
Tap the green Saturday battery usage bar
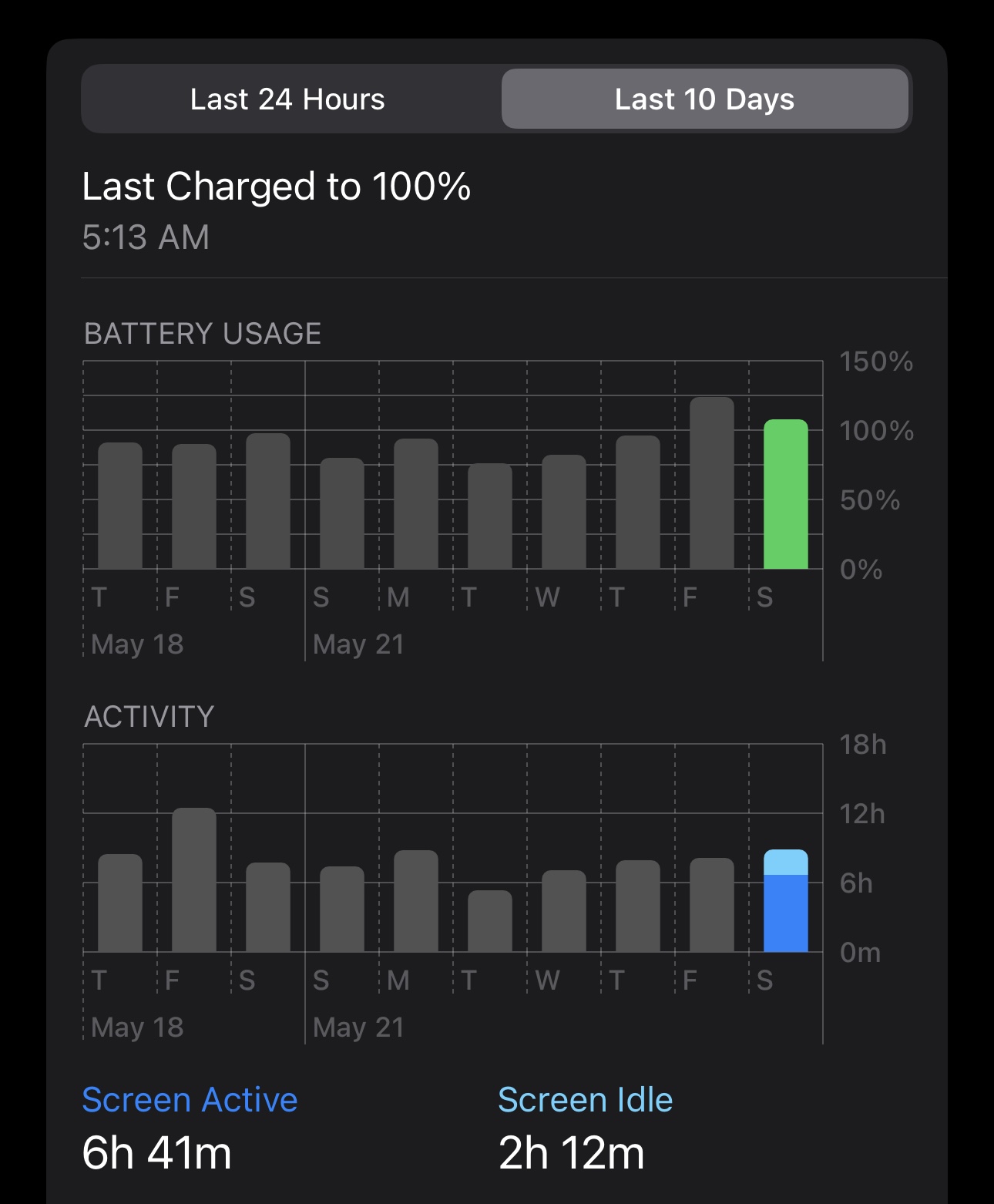[x=785, y=495]
